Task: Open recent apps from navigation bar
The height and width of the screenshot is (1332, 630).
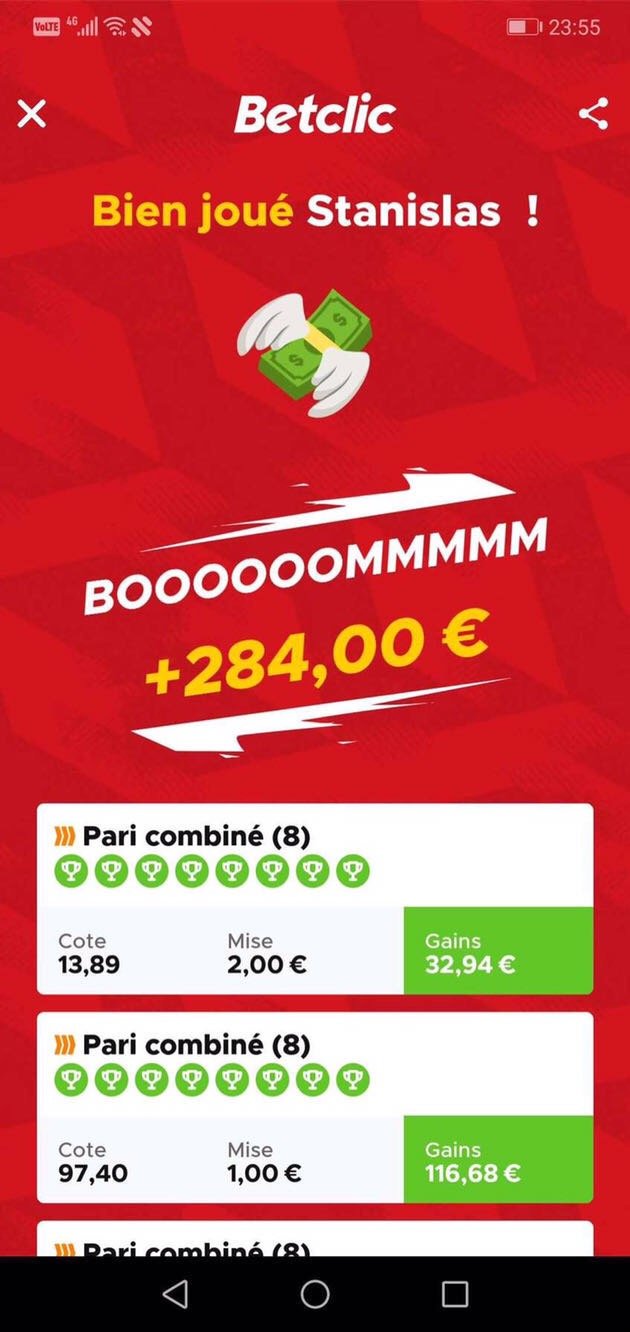Action: click(x=454, y=1294)
